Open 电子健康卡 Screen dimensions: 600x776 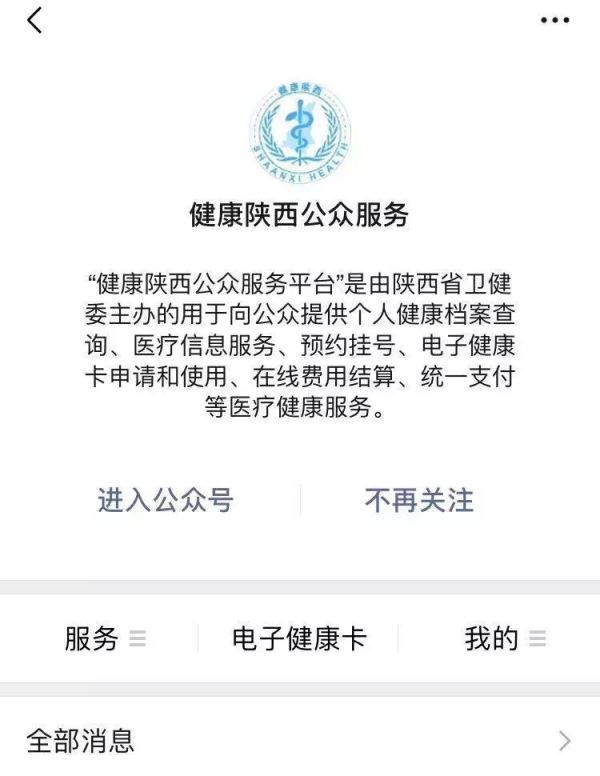point(299,639)
